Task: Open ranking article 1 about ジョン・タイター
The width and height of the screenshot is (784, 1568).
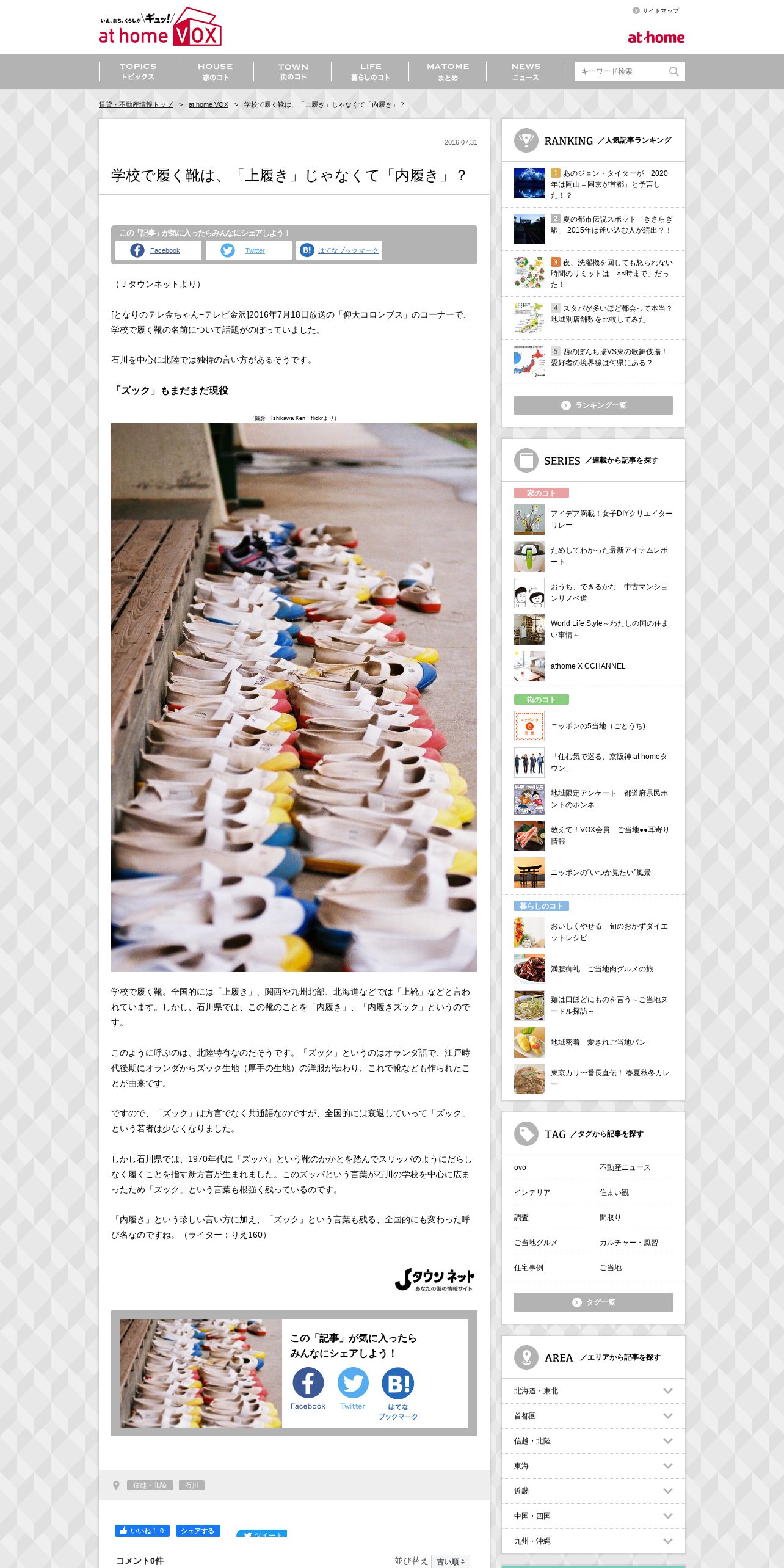Action: click(593, 184)
